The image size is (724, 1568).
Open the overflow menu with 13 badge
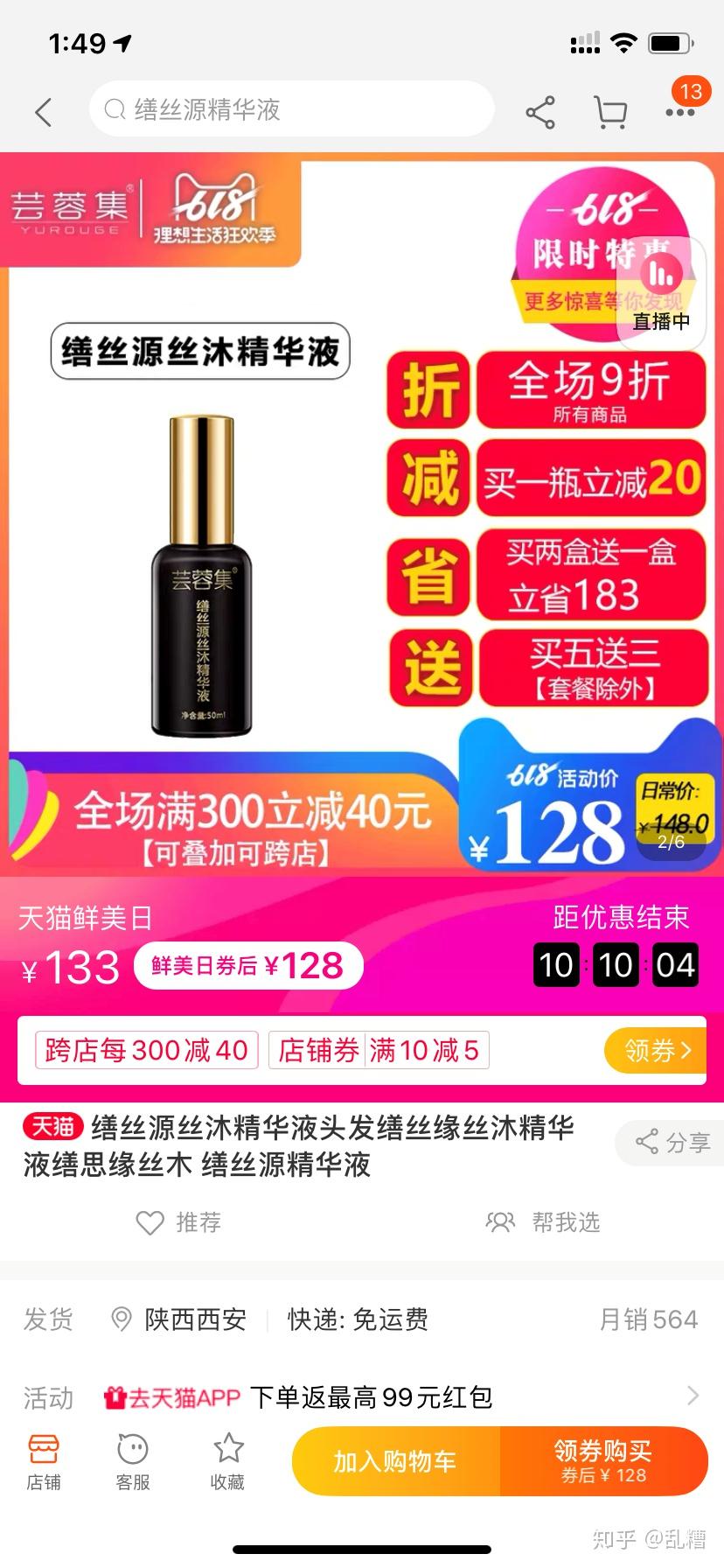[x=680, y=111]
